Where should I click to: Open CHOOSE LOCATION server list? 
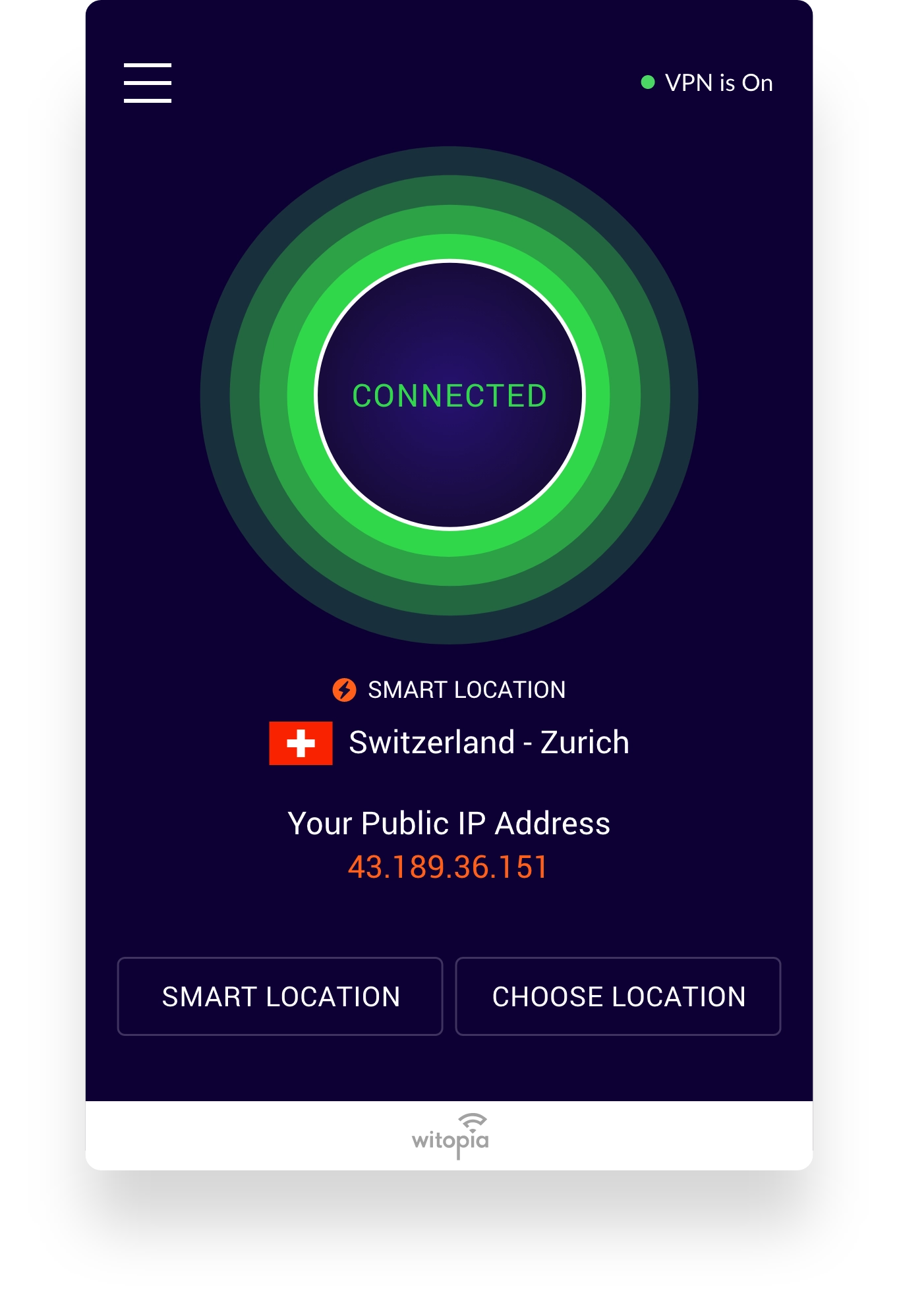point(618,996)
